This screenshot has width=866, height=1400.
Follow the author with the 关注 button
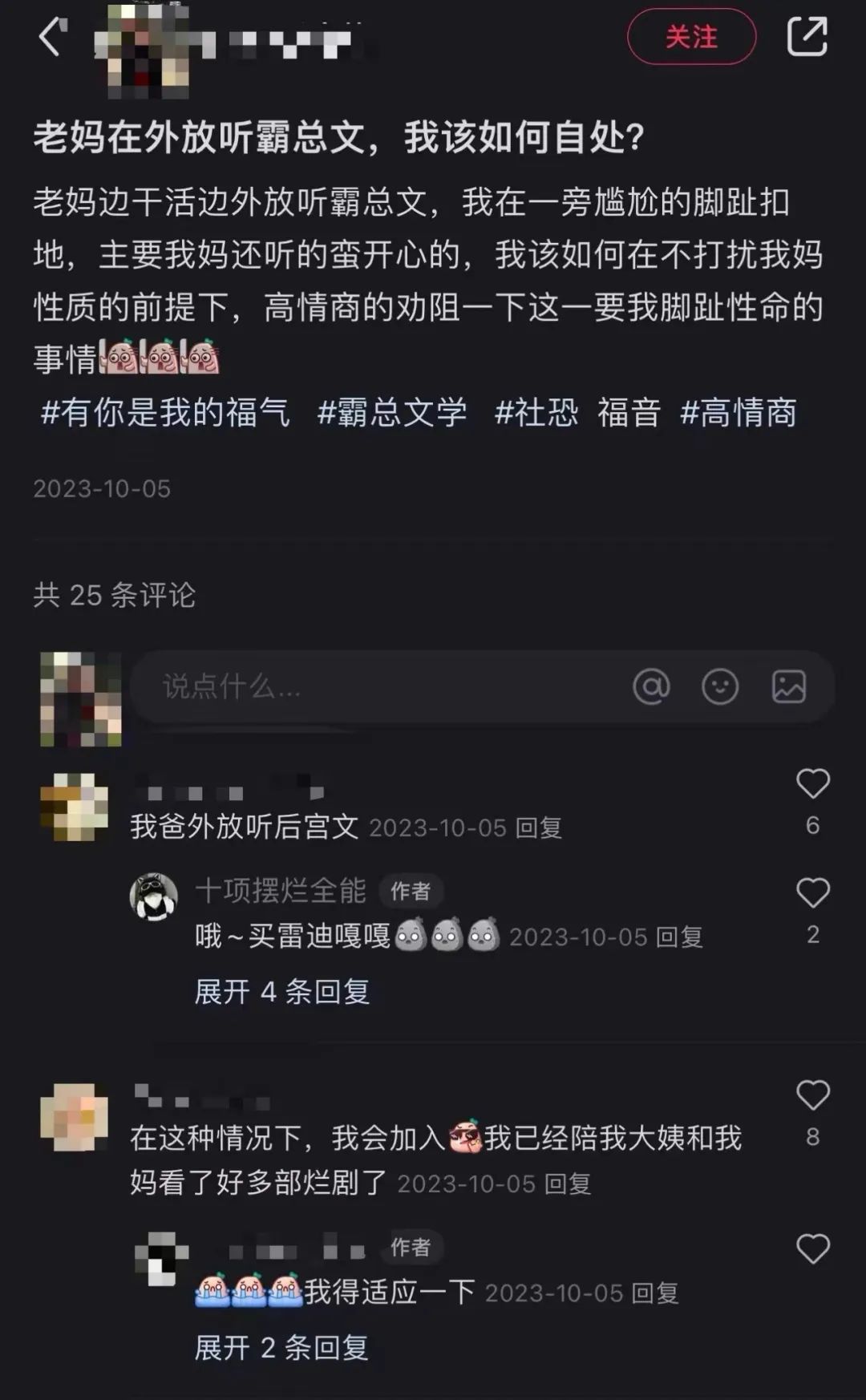click(x=691, y=37)
